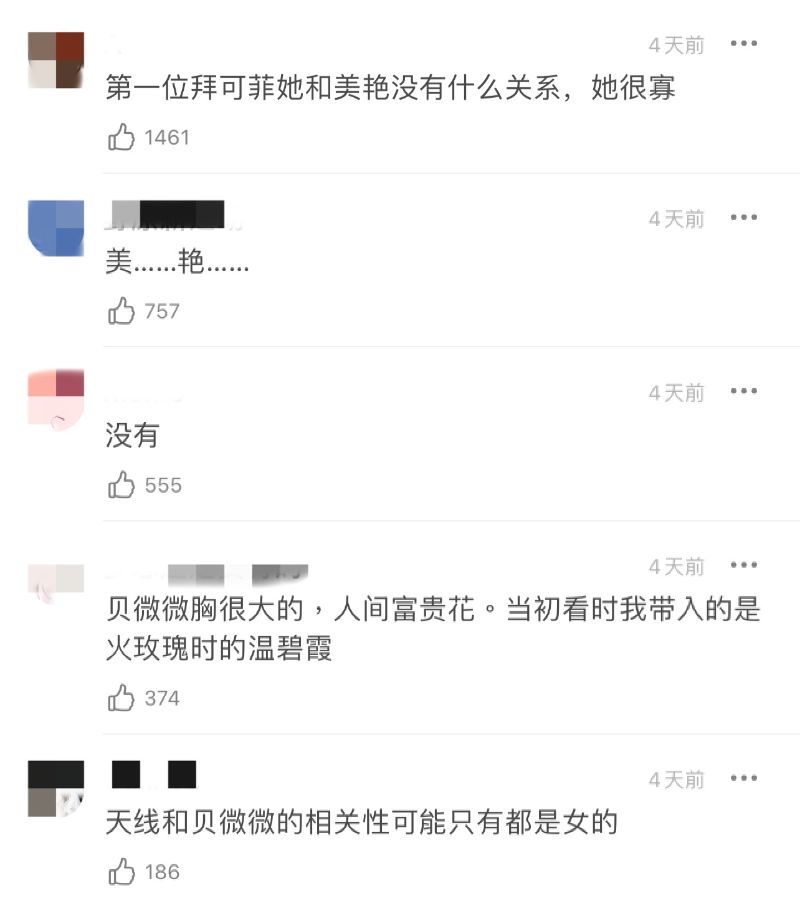
Task: Open overflow menu on the 天线和贝微微 comment
Action: 743,778
